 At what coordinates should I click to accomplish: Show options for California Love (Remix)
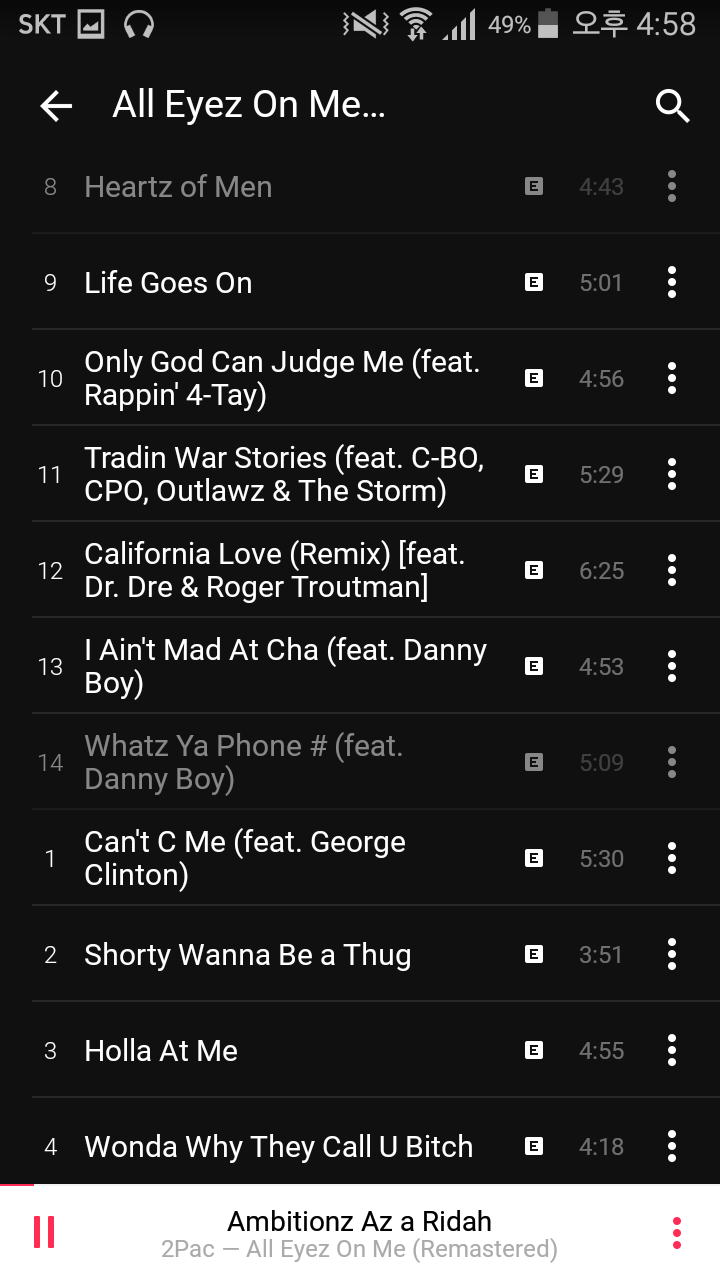(x=672, y=571)
